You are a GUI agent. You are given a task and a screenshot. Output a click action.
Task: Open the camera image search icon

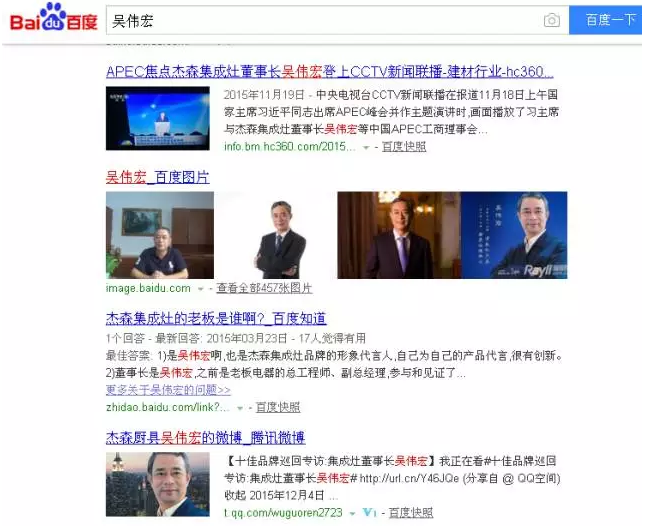552,20
